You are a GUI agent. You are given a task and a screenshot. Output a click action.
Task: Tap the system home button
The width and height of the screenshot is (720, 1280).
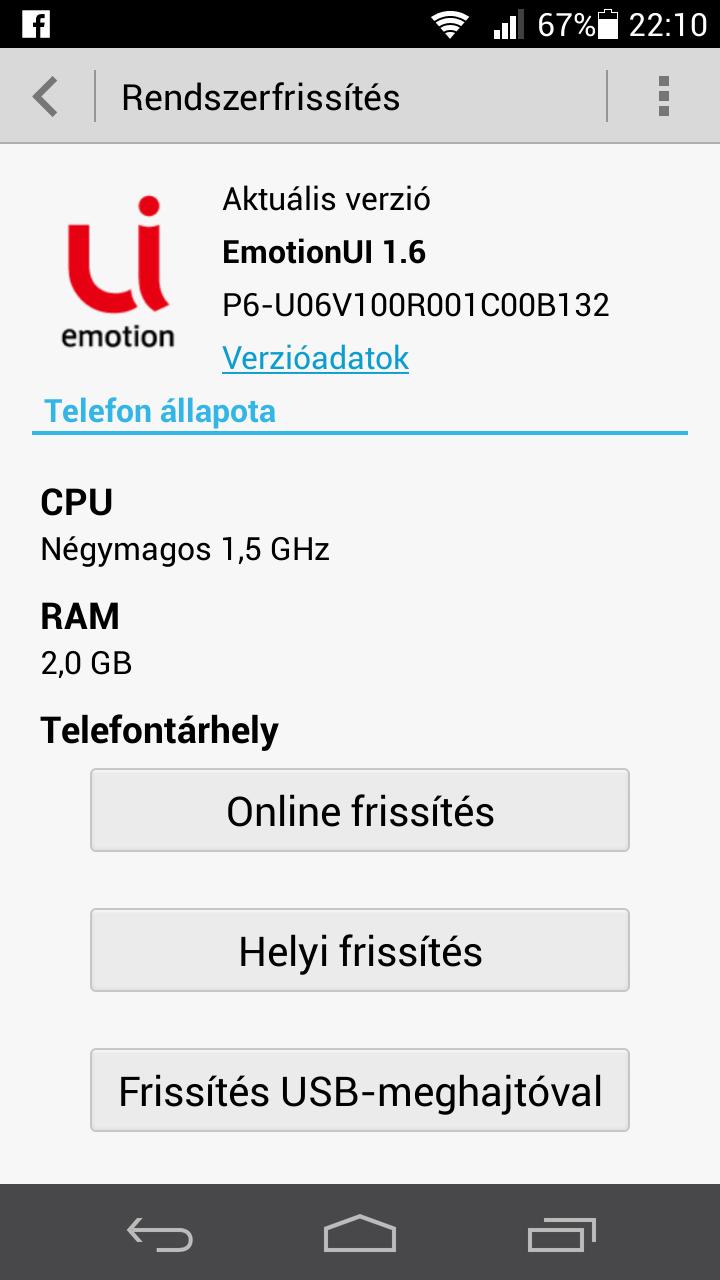click(x=360, y=1232)
